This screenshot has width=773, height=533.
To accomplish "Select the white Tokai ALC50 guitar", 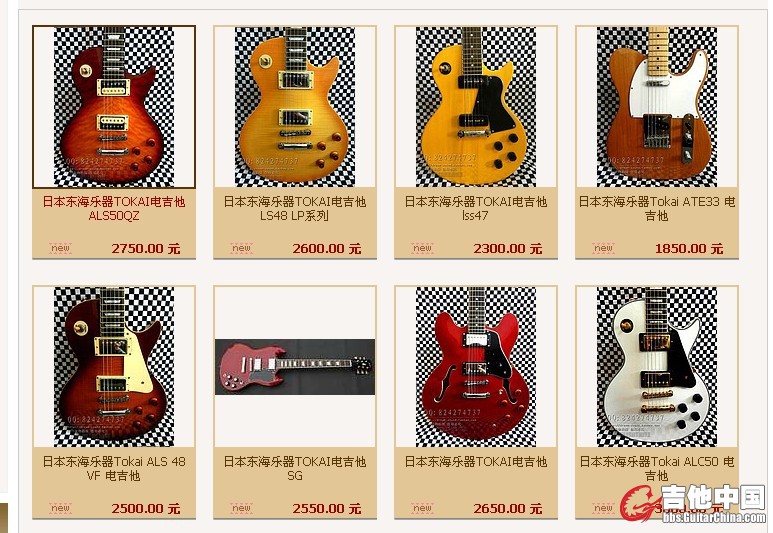I will point(656,367).
